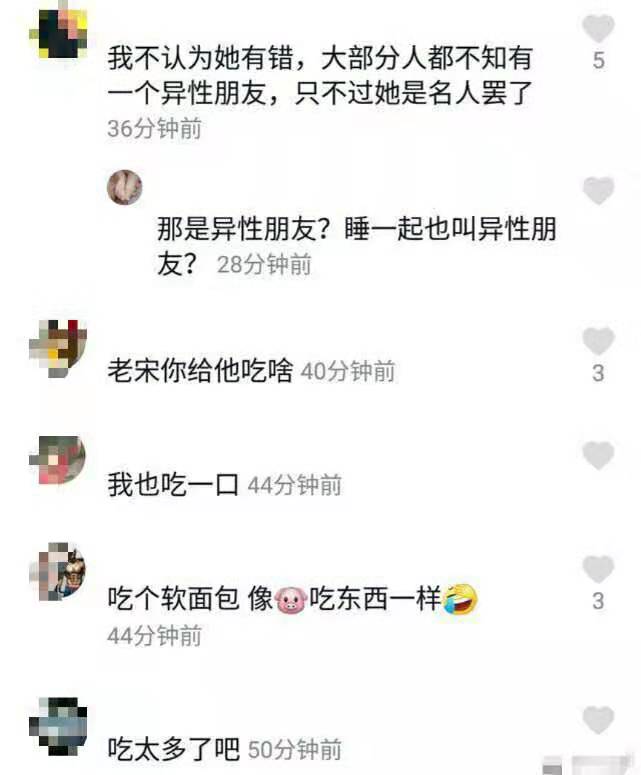Screen dimensions: 641x775
Task: Open avatar next to 我也吃一口
Action: [58, 461]
